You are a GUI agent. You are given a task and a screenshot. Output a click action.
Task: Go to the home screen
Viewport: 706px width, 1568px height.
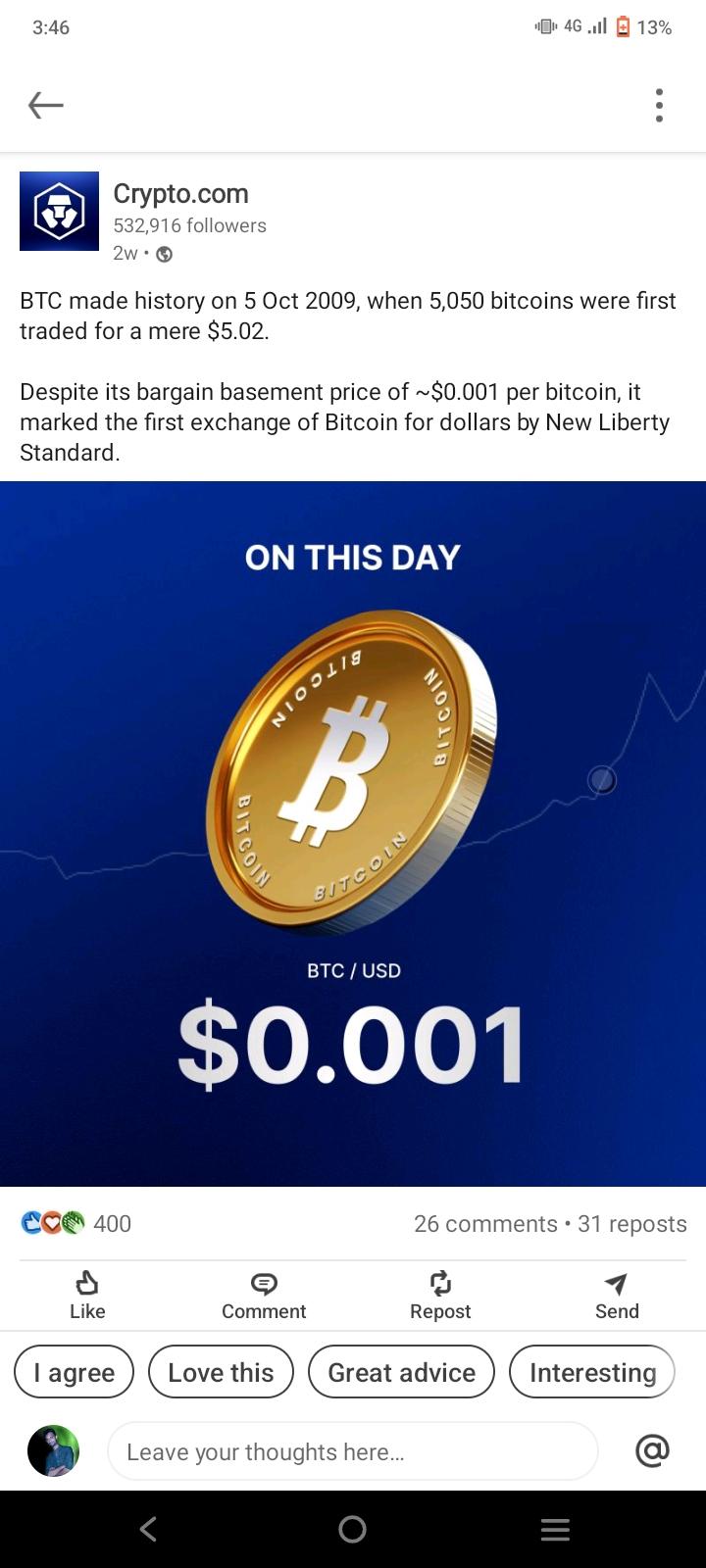point(352,1529)
